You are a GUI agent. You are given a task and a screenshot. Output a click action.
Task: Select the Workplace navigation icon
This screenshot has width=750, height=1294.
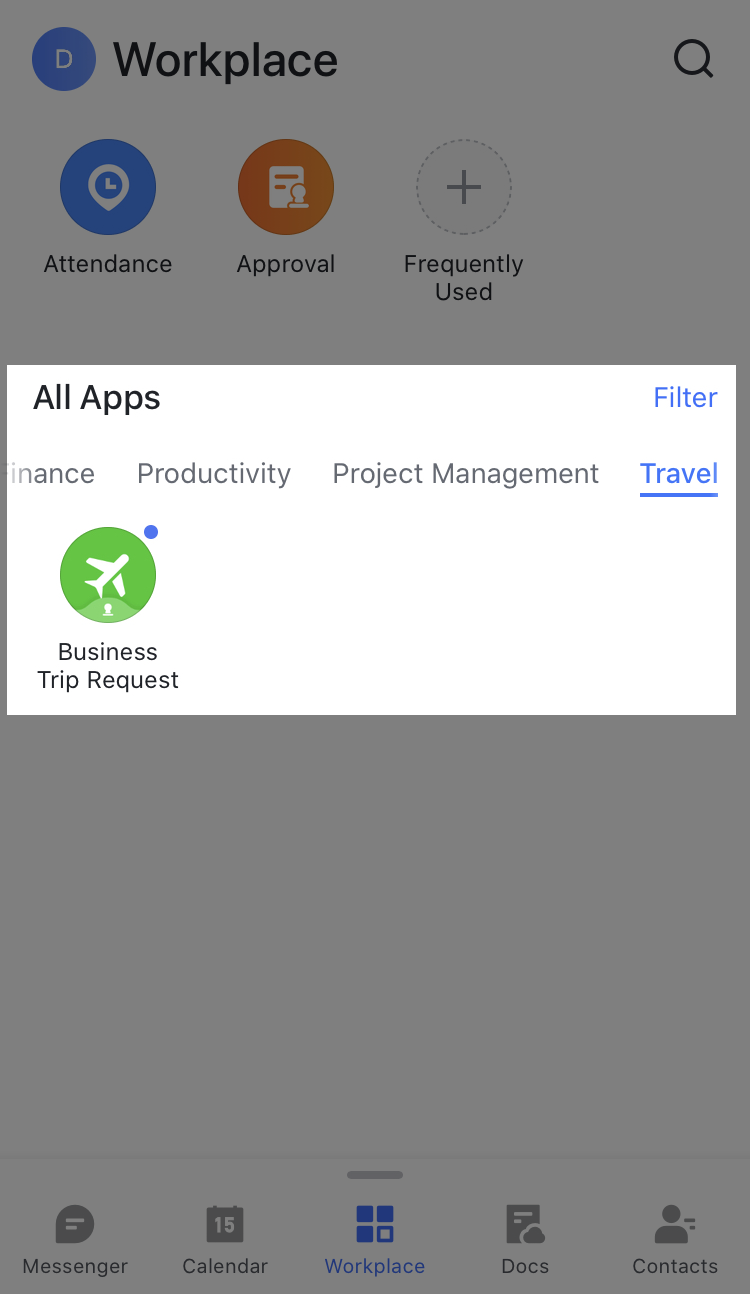click(x=375, y=1223)
